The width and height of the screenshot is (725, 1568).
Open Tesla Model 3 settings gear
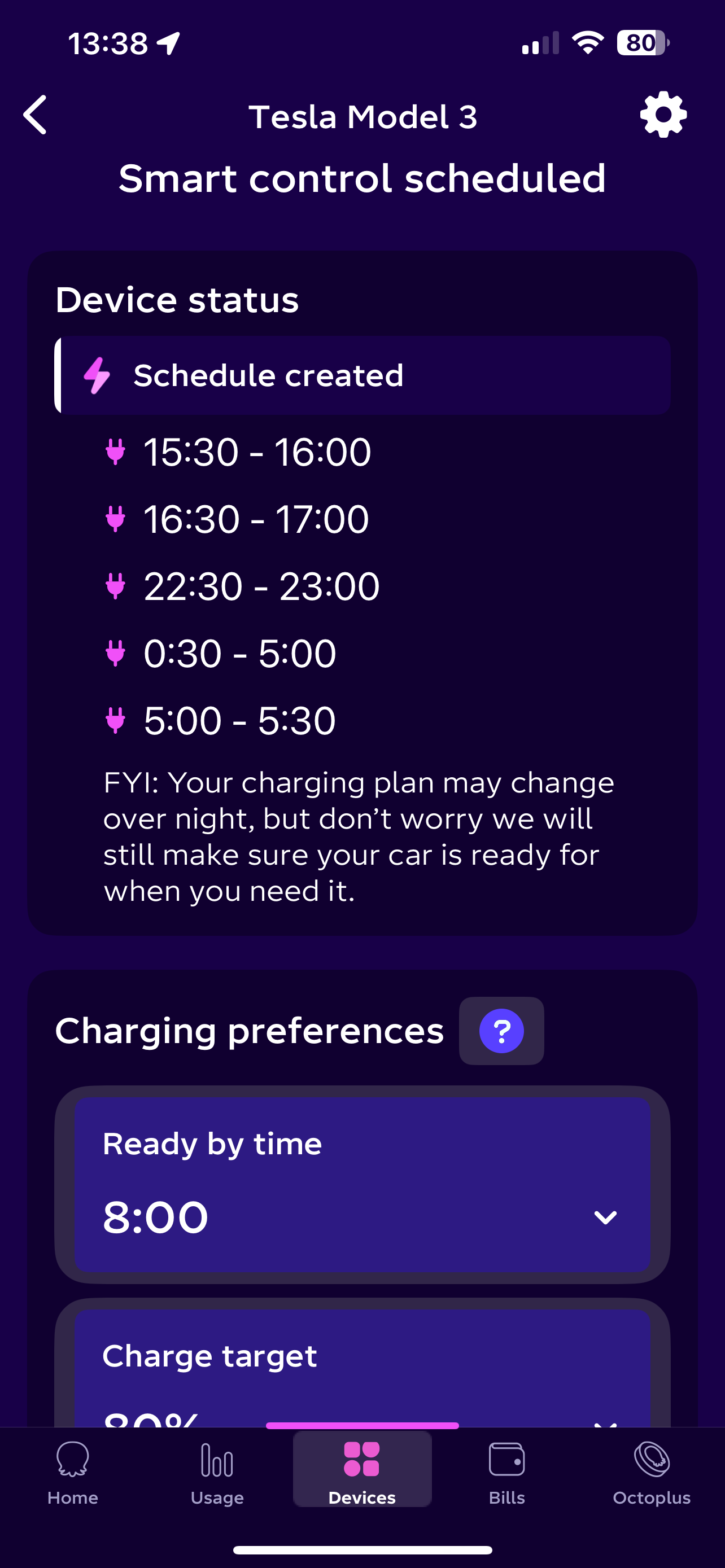pos(663,115)
